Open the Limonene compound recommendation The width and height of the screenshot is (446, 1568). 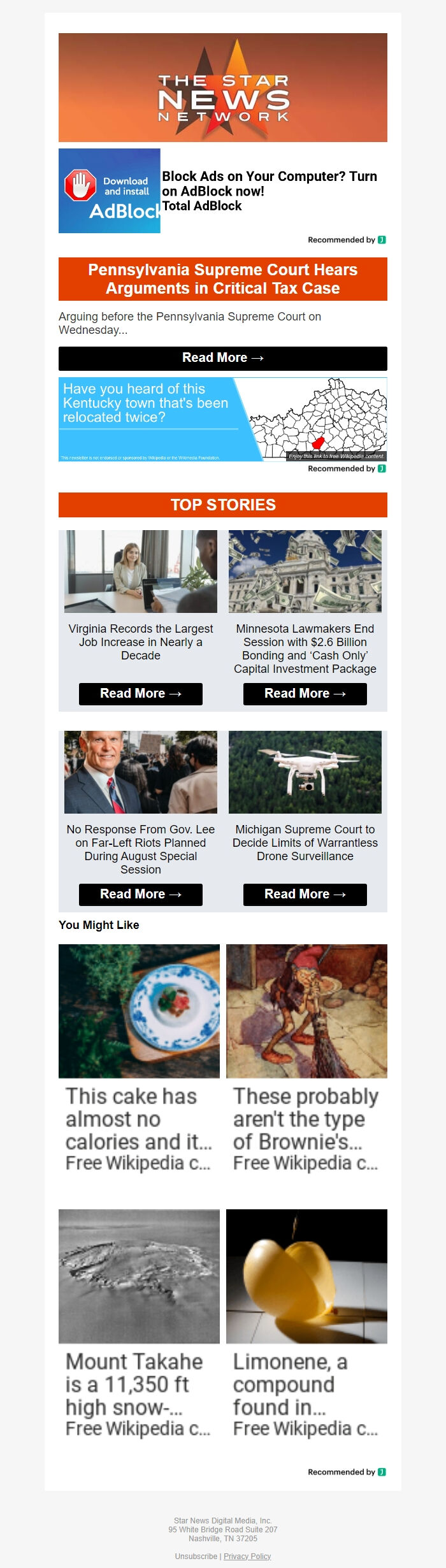pos(306,1323)
